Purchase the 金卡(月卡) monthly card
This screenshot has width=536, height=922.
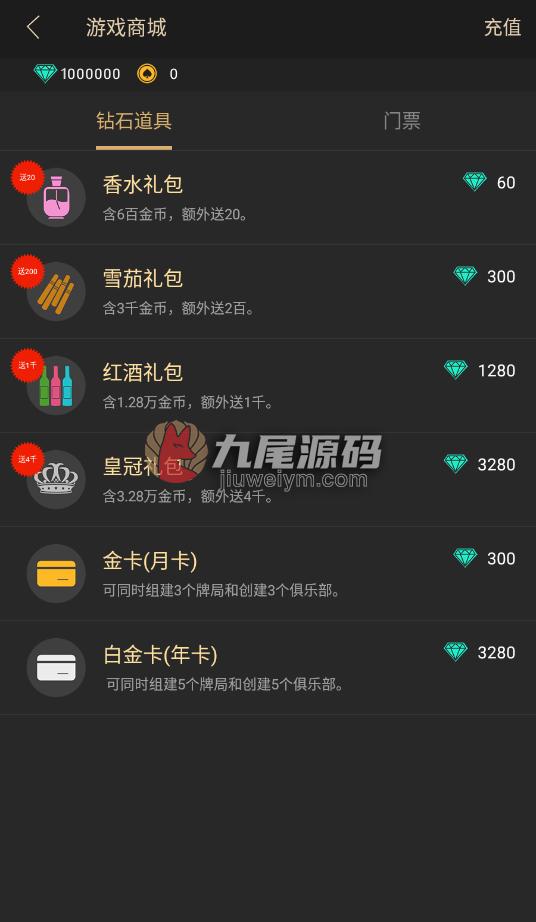268,574
